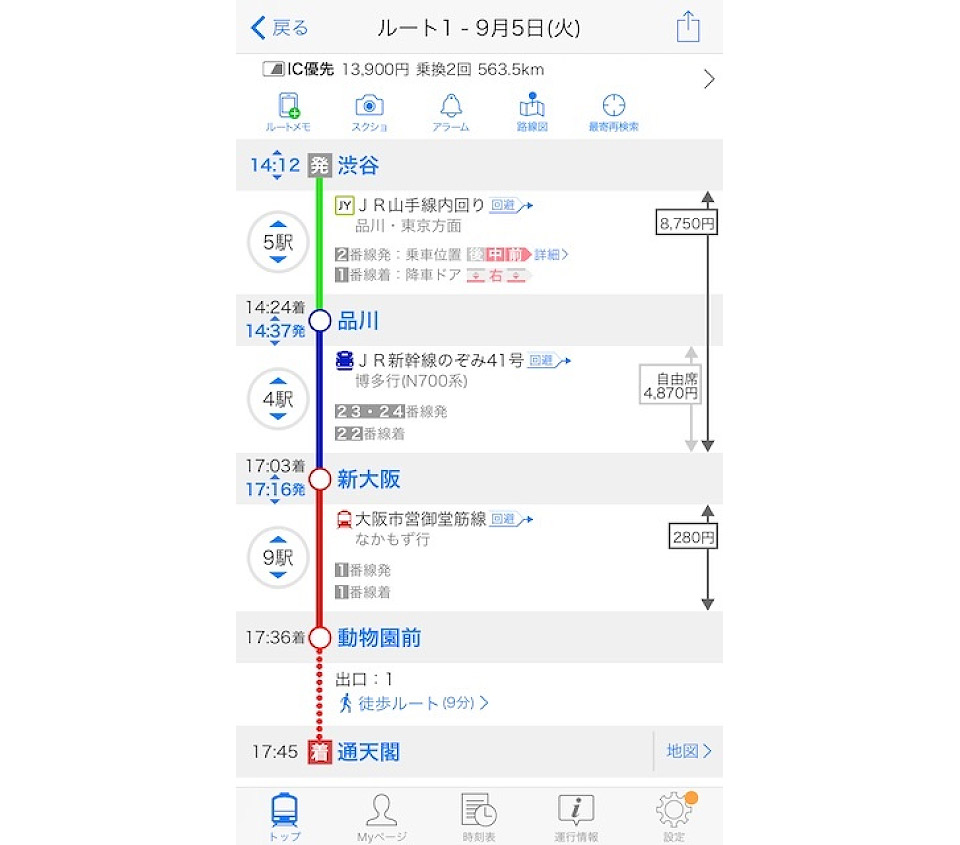
Task: Avoid the のぞみ41号 via 回避
Action: 548,361
